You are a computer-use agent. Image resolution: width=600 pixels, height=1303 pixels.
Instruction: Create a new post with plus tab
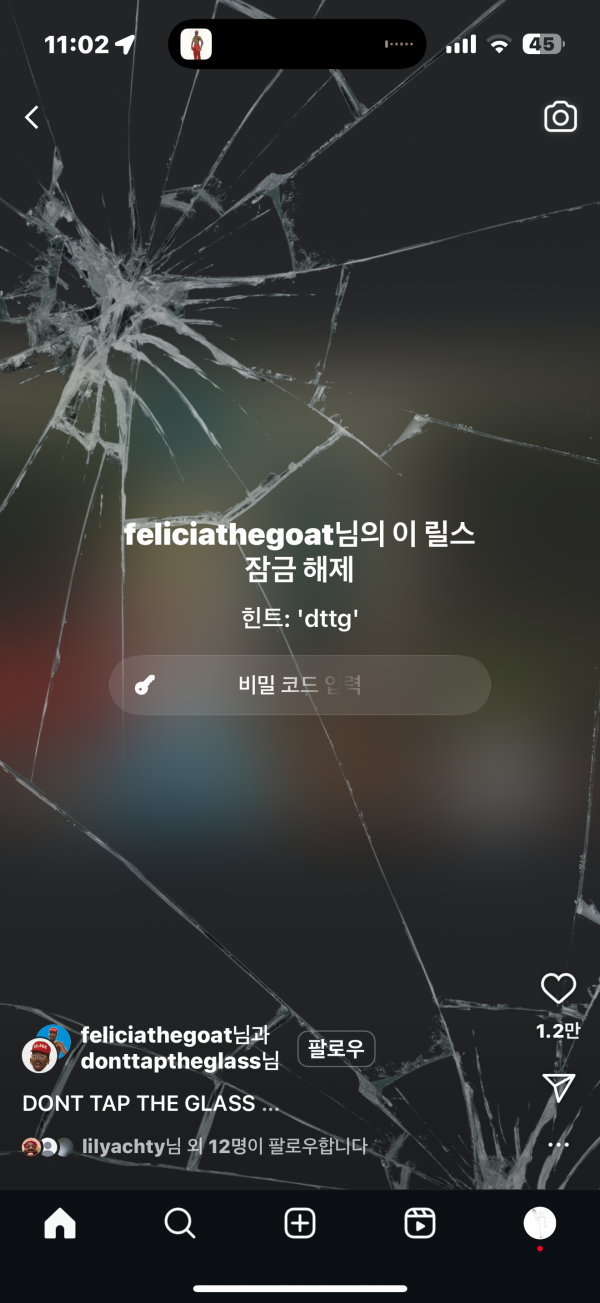click(300, 1223)
